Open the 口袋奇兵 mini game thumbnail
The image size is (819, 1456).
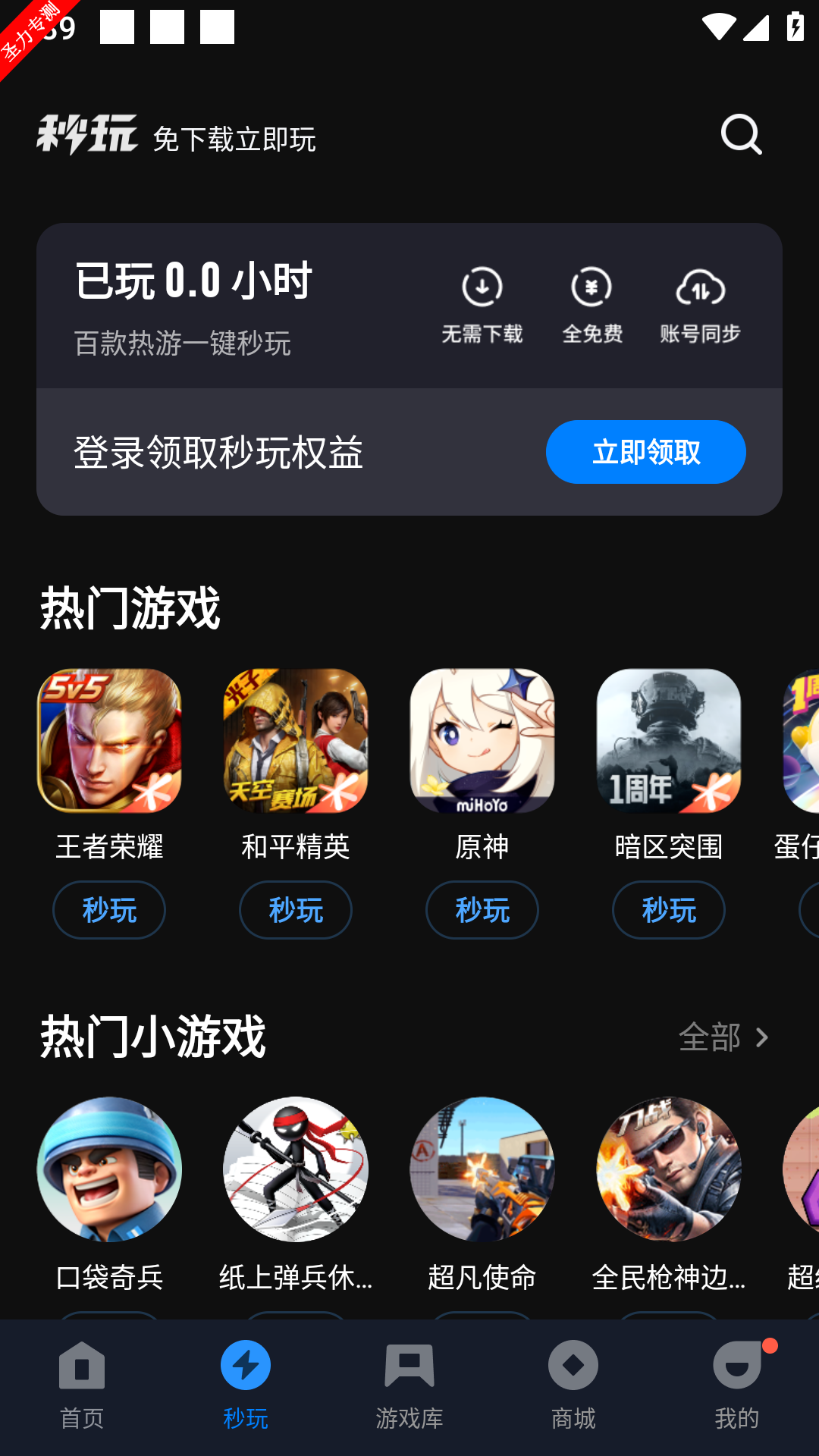(x=108, y=1170)
